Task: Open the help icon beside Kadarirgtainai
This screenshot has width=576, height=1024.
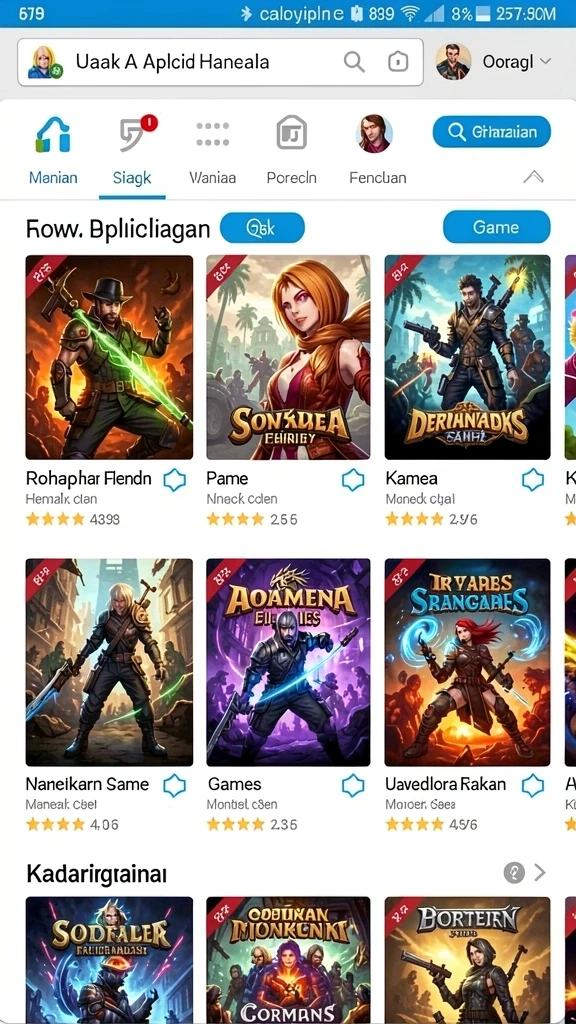Action: [514, 872]
